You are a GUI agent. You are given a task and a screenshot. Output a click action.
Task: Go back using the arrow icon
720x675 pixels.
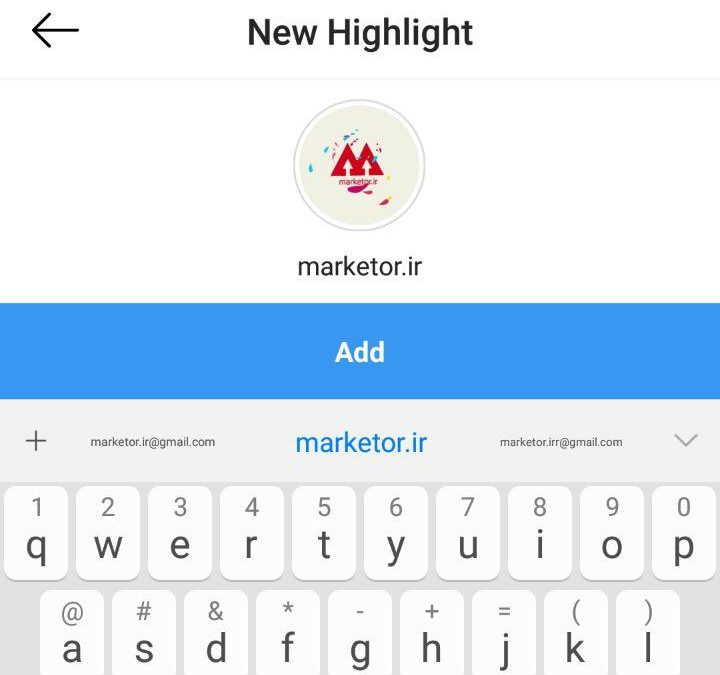click(55, 31)
